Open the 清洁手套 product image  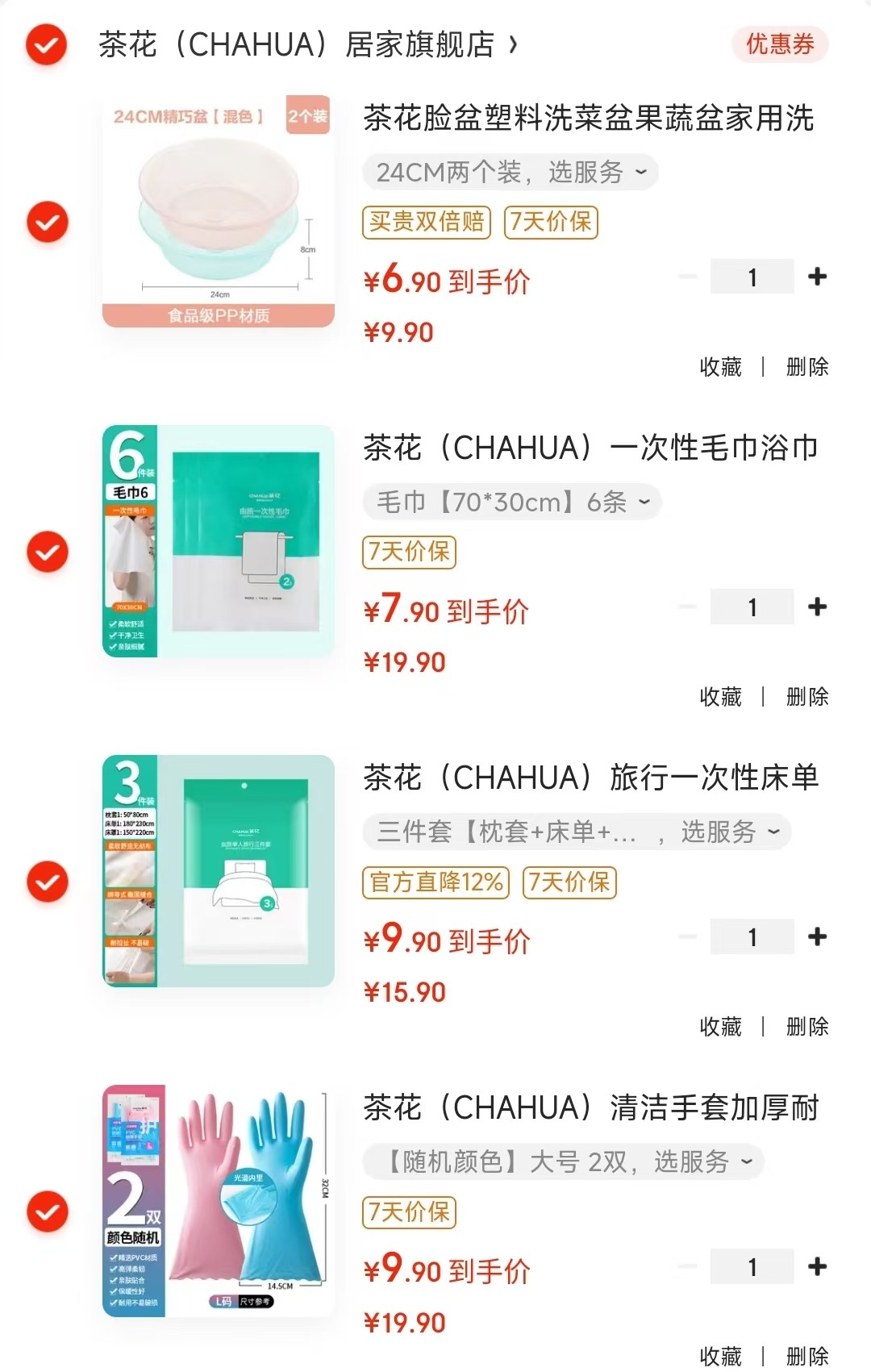click(219, 1200)
